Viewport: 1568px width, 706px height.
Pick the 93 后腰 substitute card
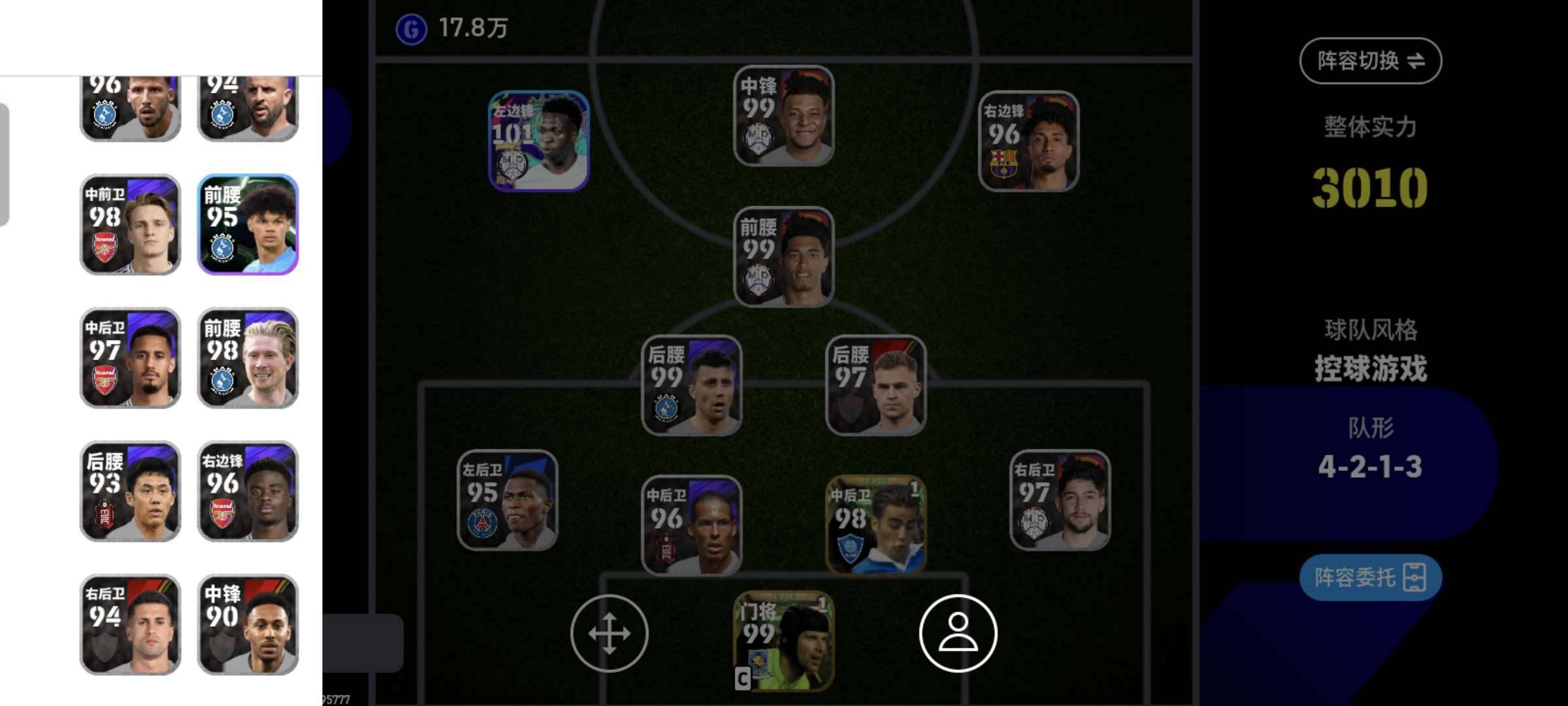[x=130, y=491]
